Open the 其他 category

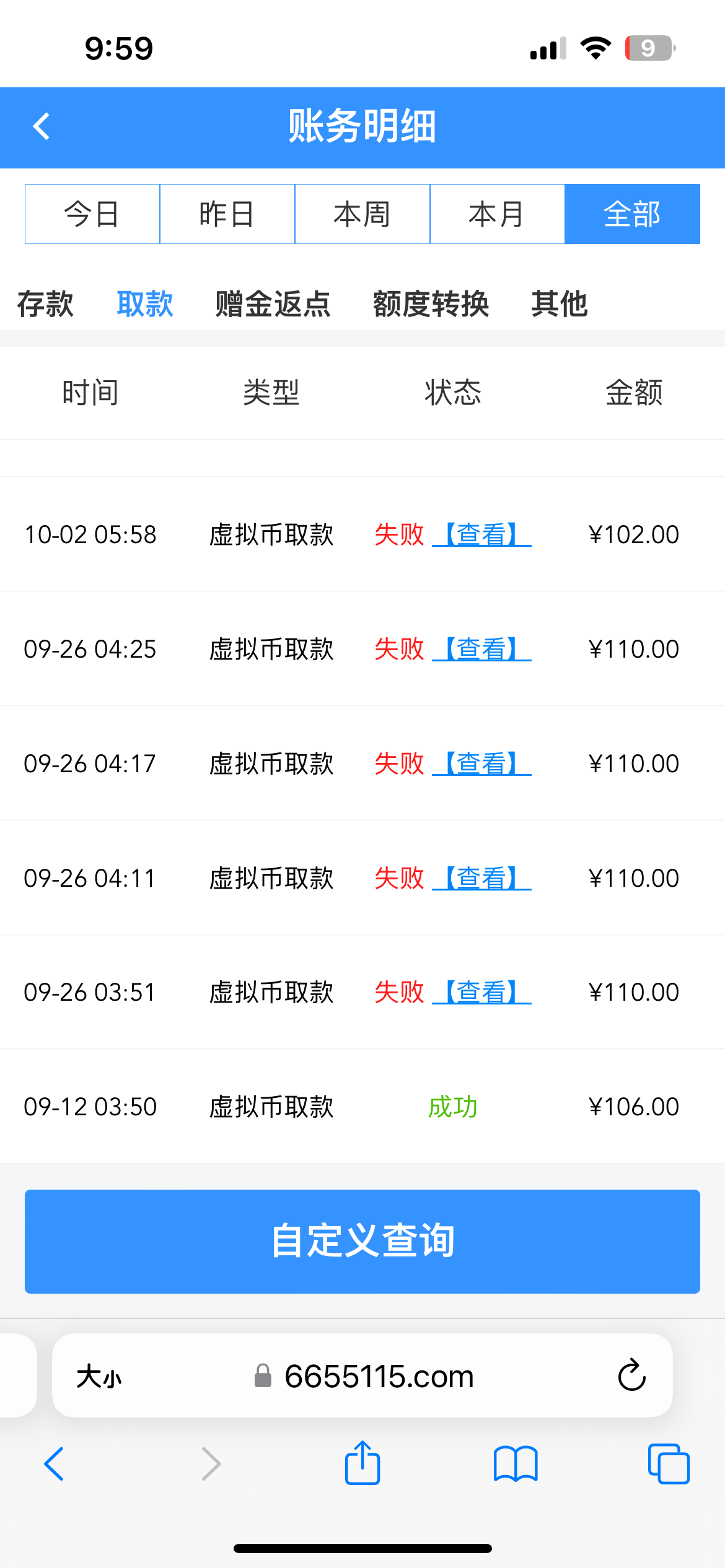560,304
